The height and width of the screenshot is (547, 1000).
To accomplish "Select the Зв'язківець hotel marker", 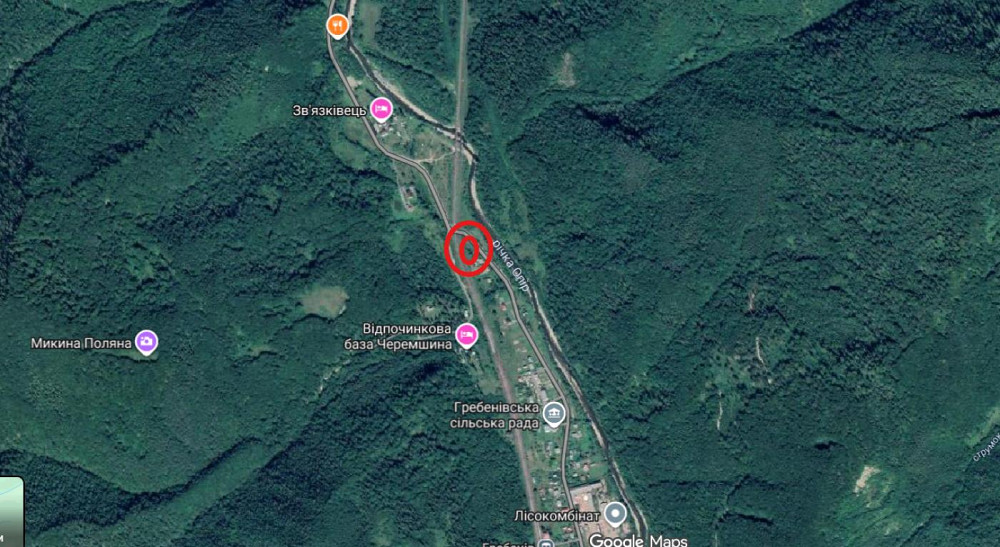I will point(381,108).
